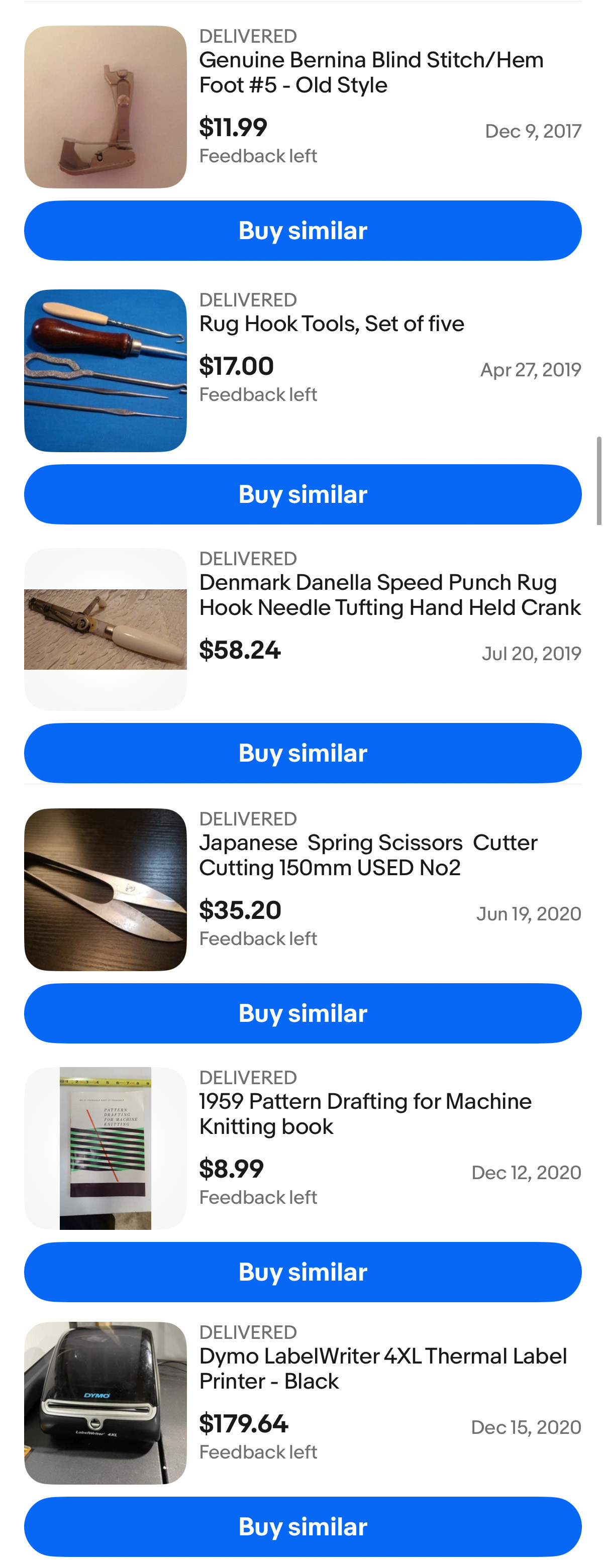The height and width of the screenshot is (1568, 606).
Task: View the Denmark Danella Speed Punch Rug Hook order
Action: (x=389, y=595)
